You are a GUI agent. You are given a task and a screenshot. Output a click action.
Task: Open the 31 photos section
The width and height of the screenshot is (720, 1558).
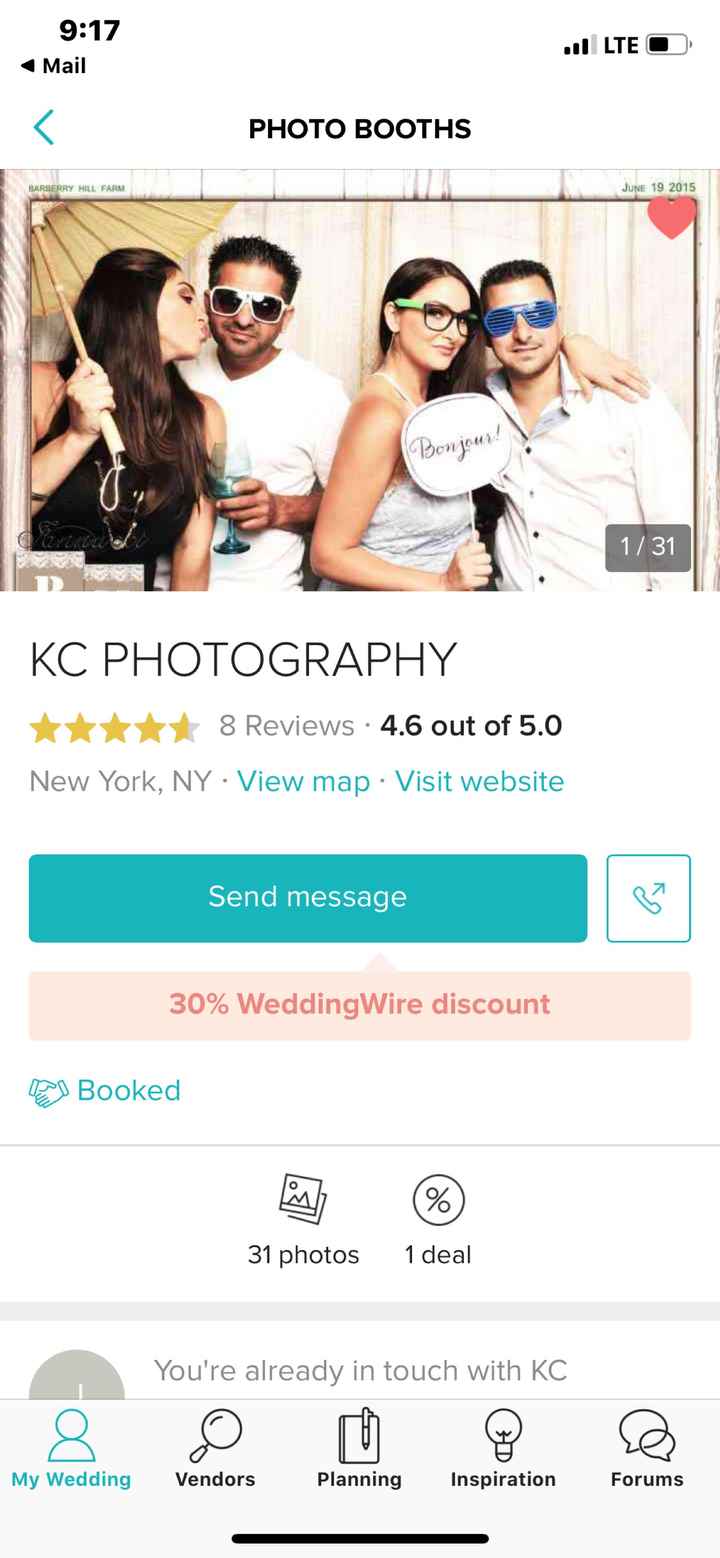pyautogui.click(x=303, y=1218)
